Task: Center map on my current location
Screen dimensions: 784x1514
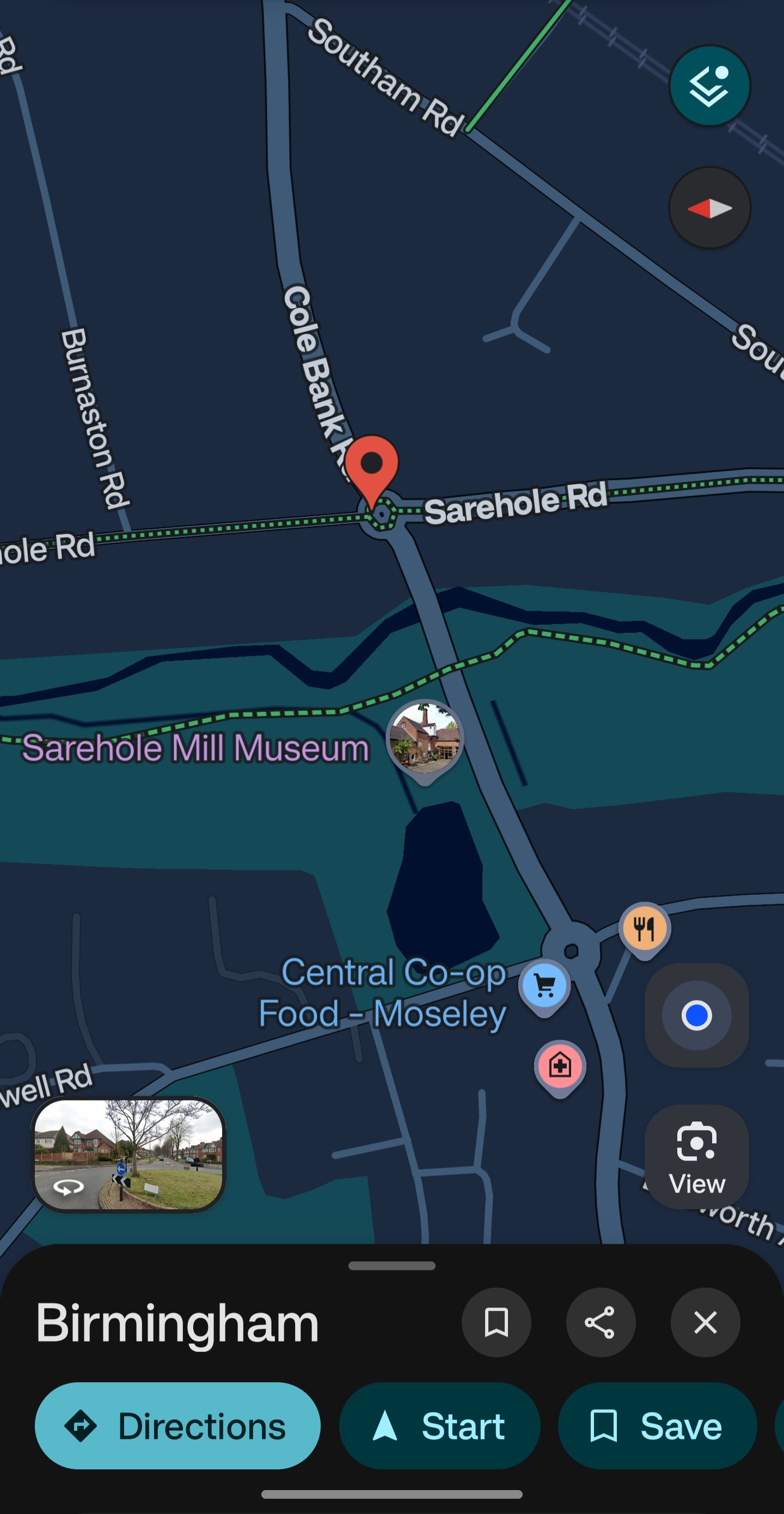Action: coord(696,1015)
